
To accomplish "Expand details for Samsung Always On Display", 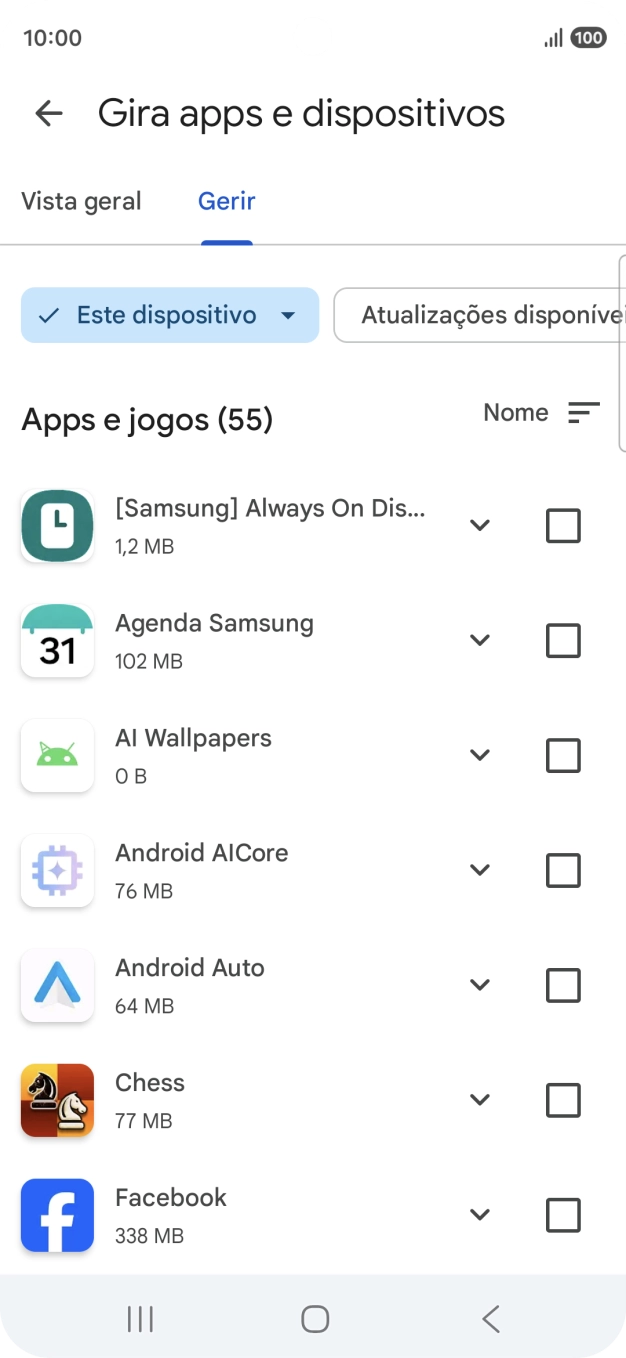I will tap(480, 525).
